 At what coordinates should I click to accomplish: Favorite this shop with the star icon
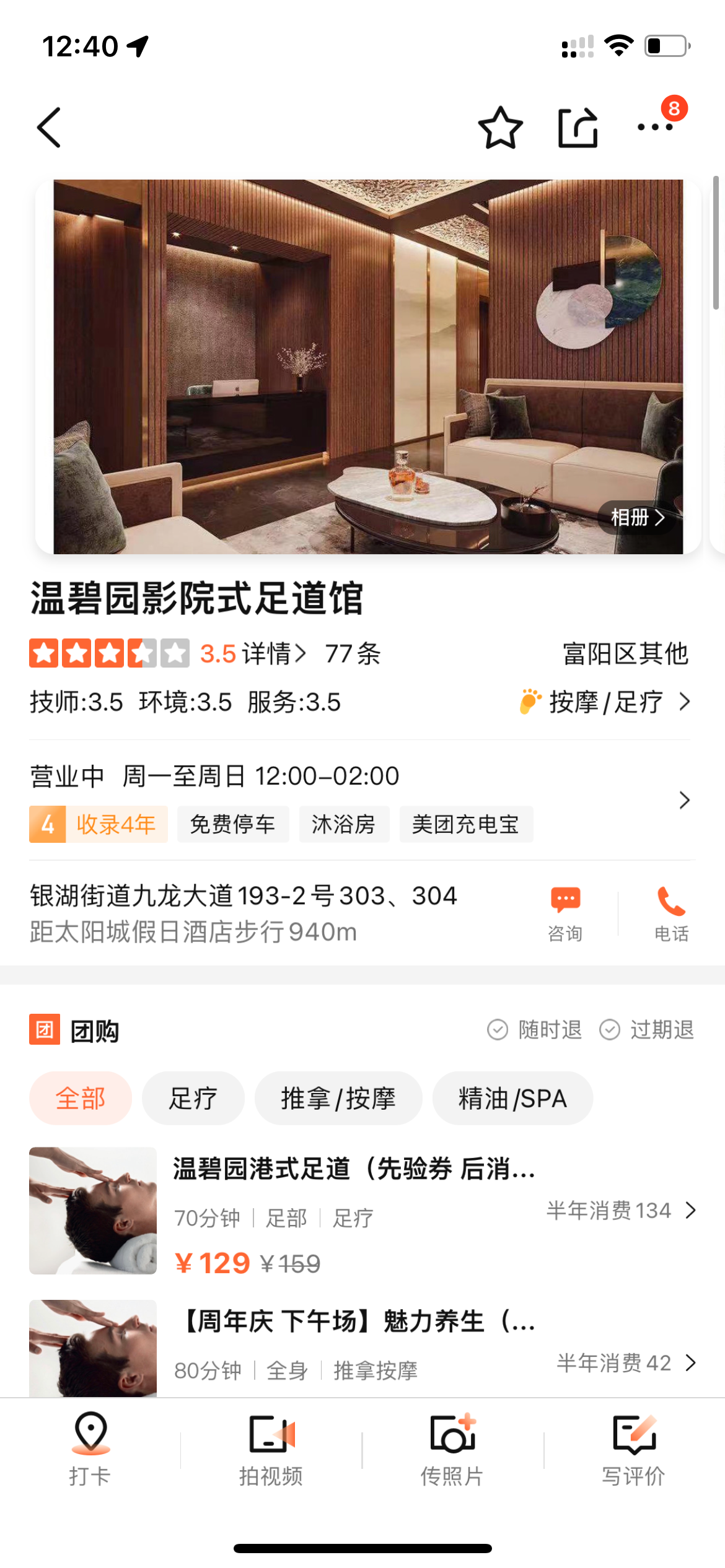[x=500, y=128]
